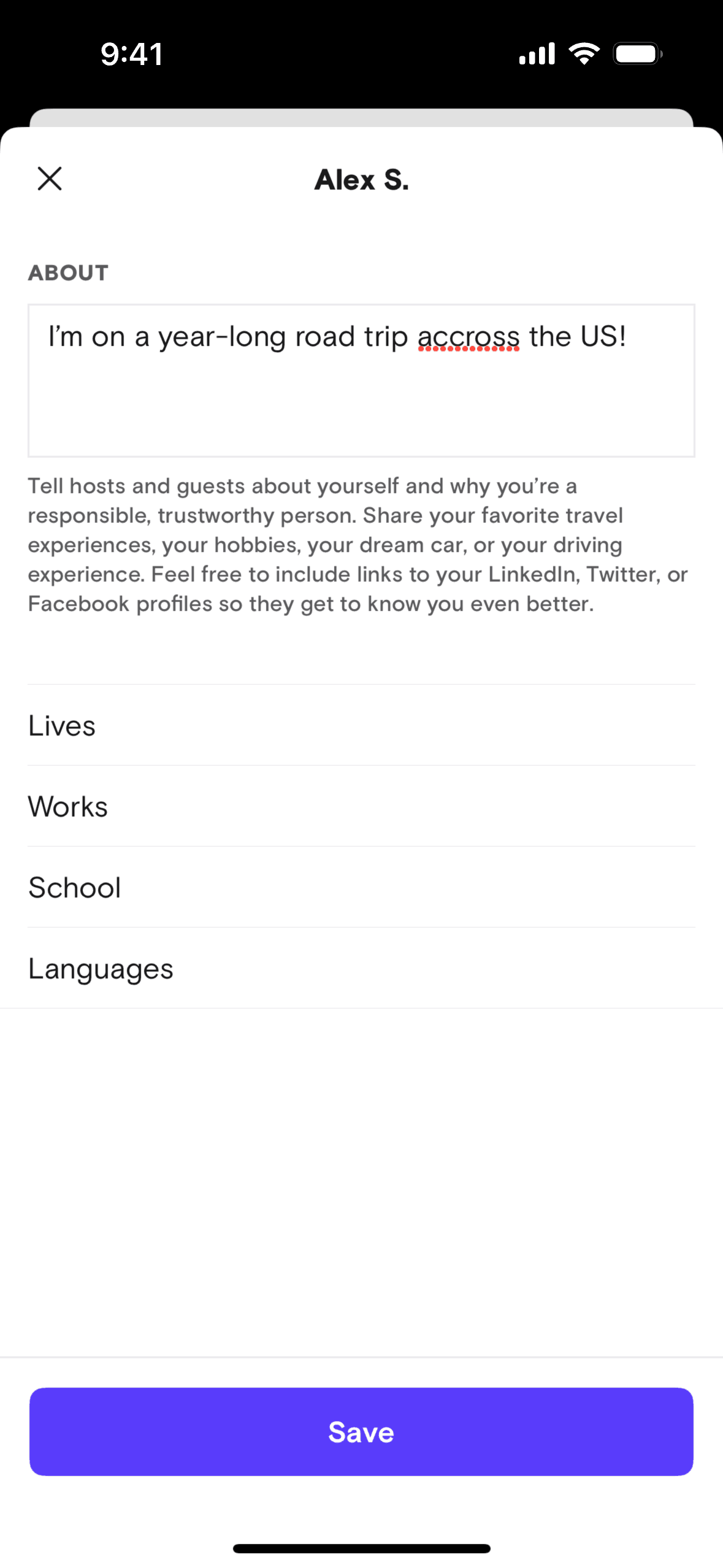Viewport: 723px width, 1568px height.
Task: Edit the School entry
Action: [x=361, y=887]
